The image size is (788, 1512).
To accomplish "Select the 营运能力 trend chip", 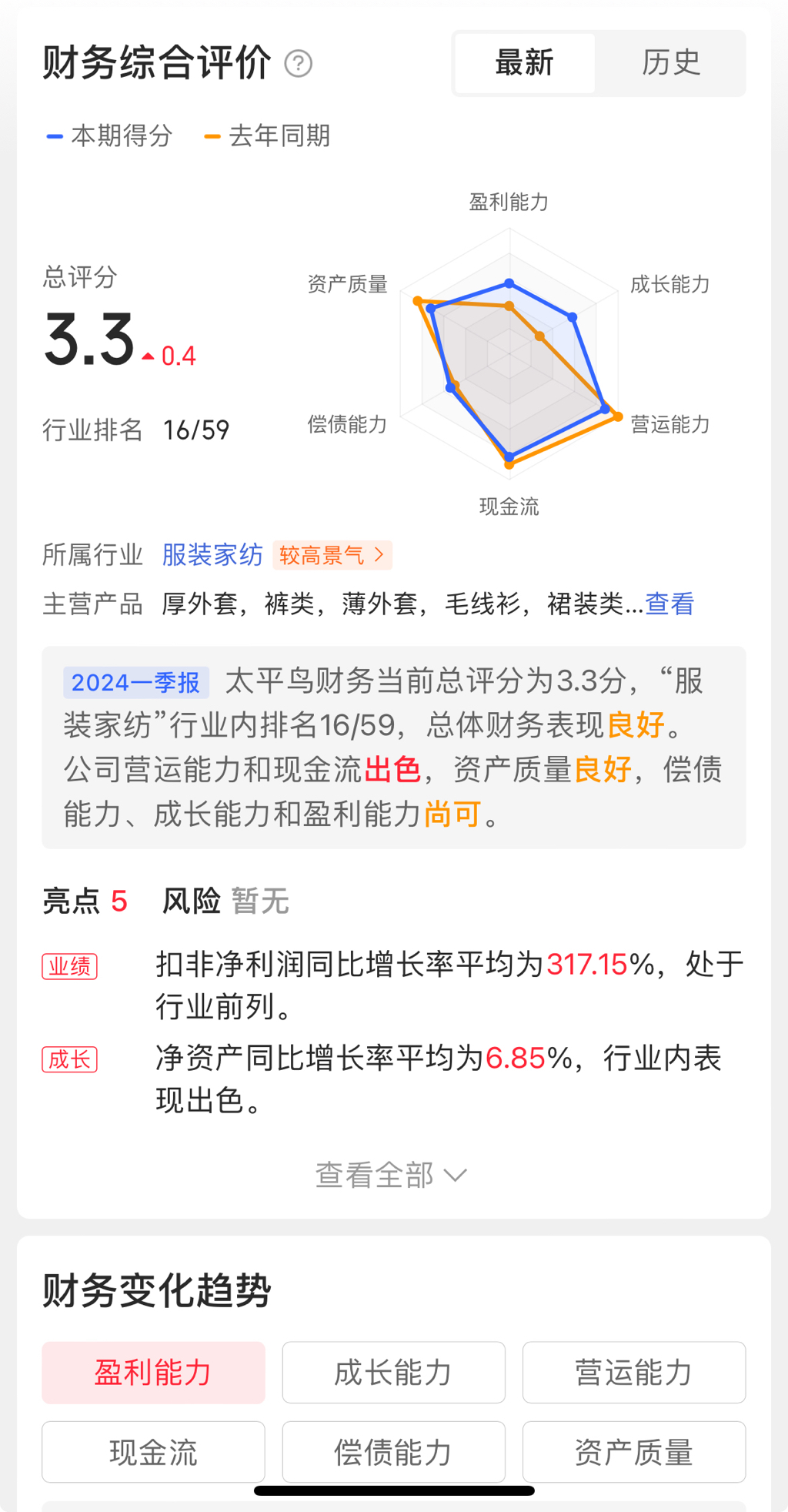I will click(x=633, y=1373).
